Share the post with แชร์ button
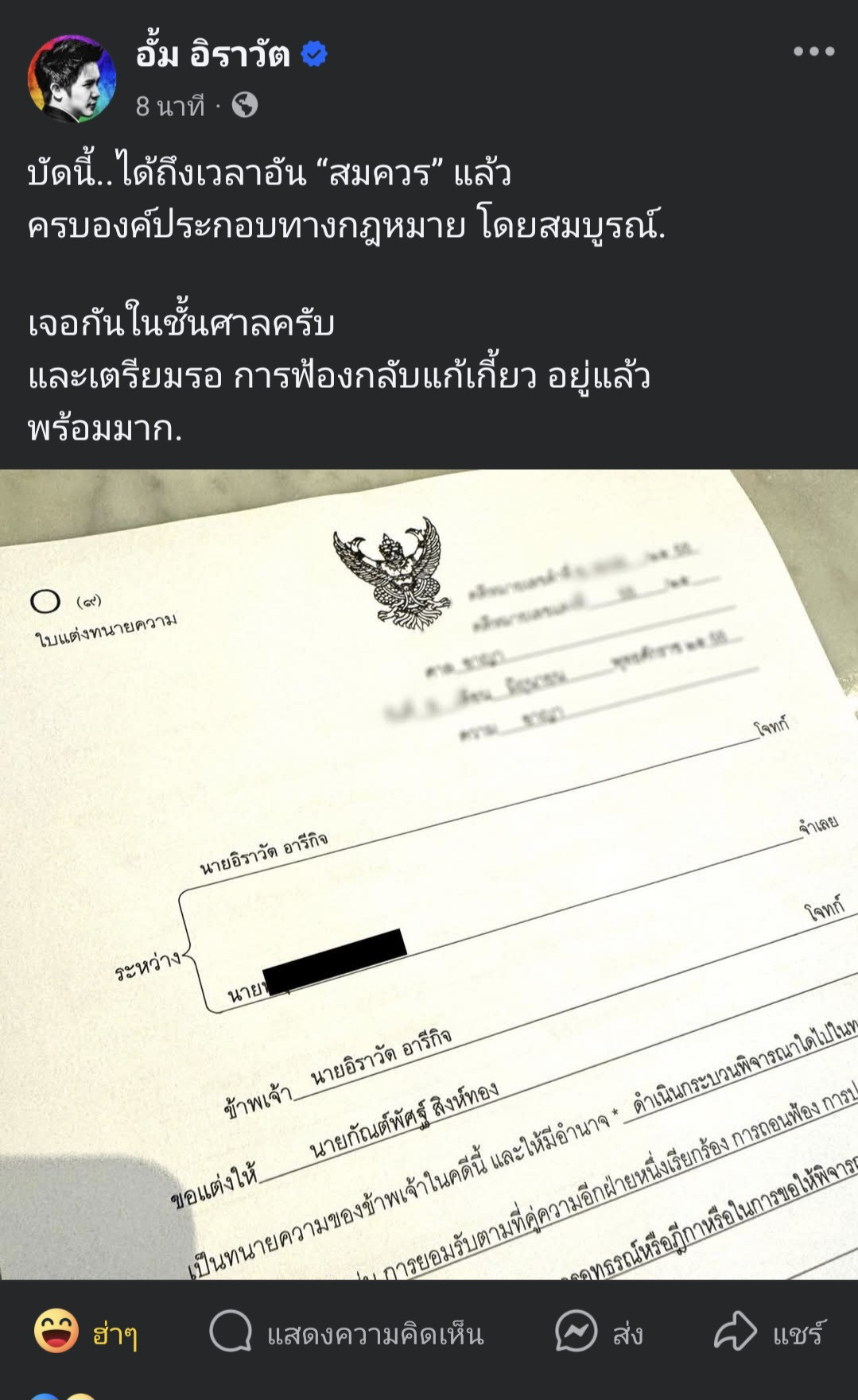 click(770, 1332)
